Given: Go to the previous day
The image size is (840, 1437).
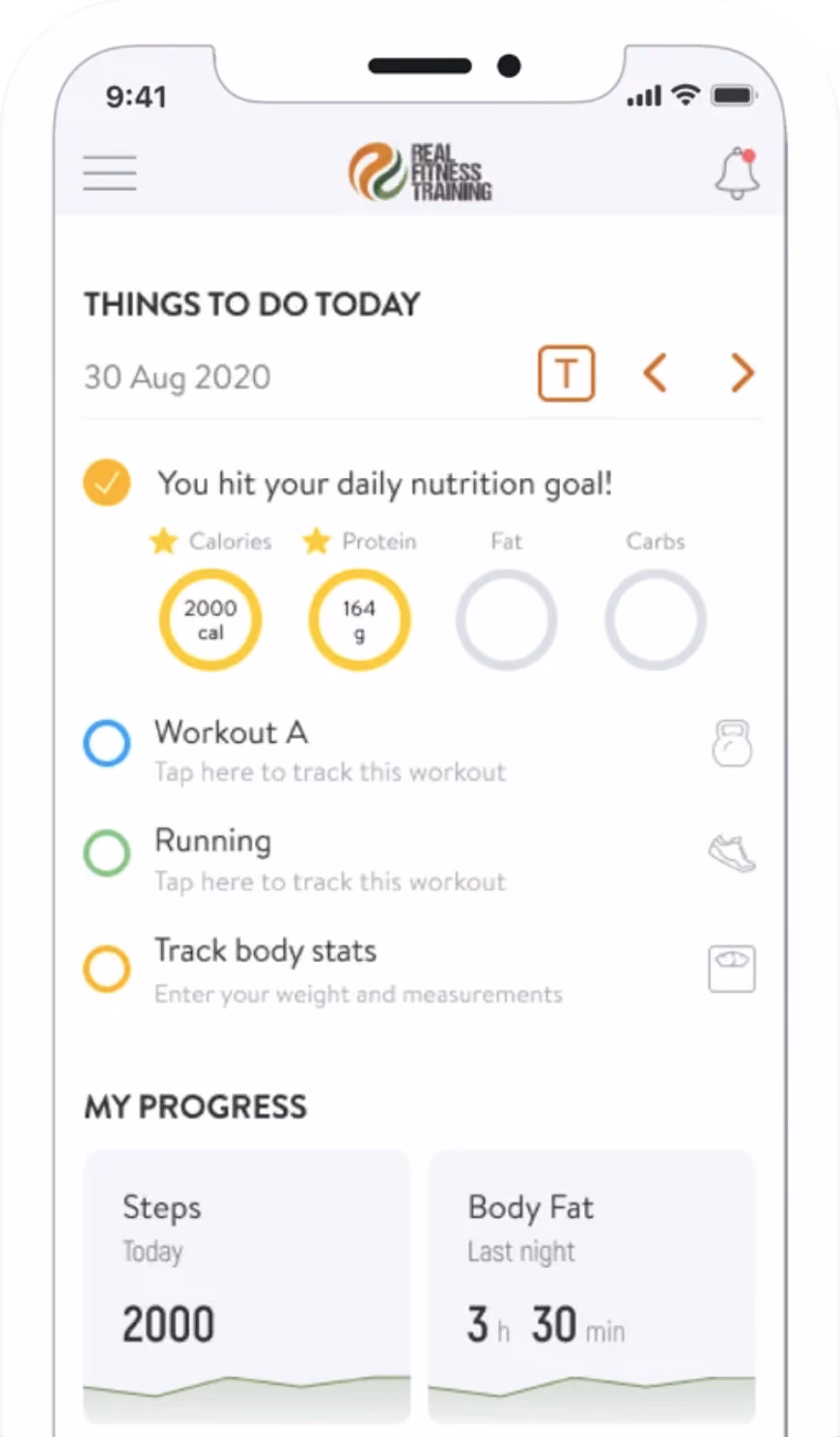Looking at the screenshot, I should point(656,373).
